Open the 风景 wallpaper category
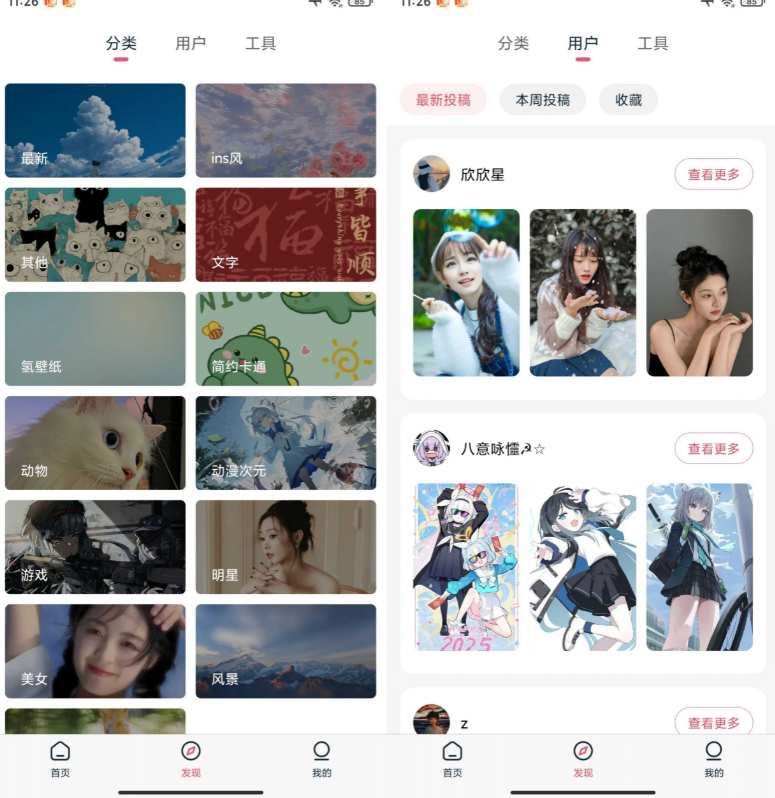This screenshot has height=798, width=775. (x=285, y=650)
